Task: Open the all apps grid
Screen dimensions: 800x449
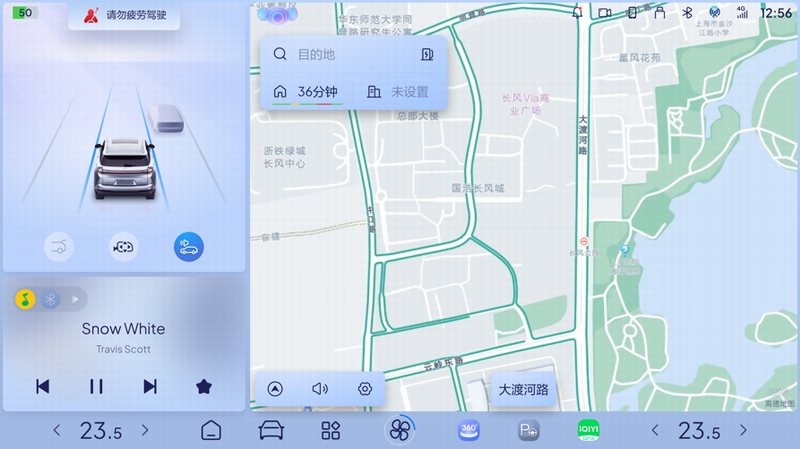Action: pos(331,430)
